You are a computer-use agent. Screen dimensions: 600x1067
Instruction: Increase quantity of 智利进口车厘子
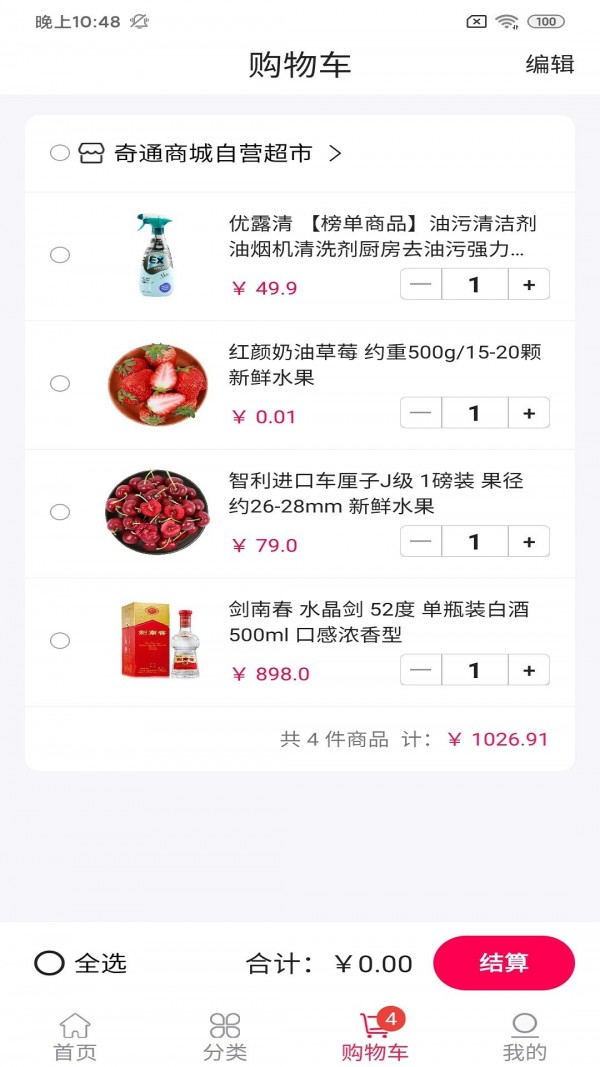[x=529, y=541]
